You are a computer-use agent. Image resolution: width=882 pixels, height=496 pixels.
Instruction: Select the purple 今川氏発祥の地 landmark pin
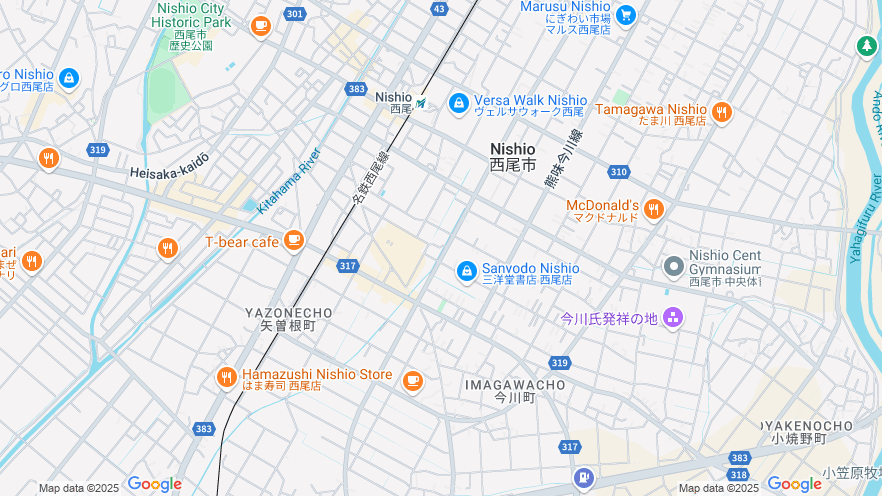tap(673, 318)
